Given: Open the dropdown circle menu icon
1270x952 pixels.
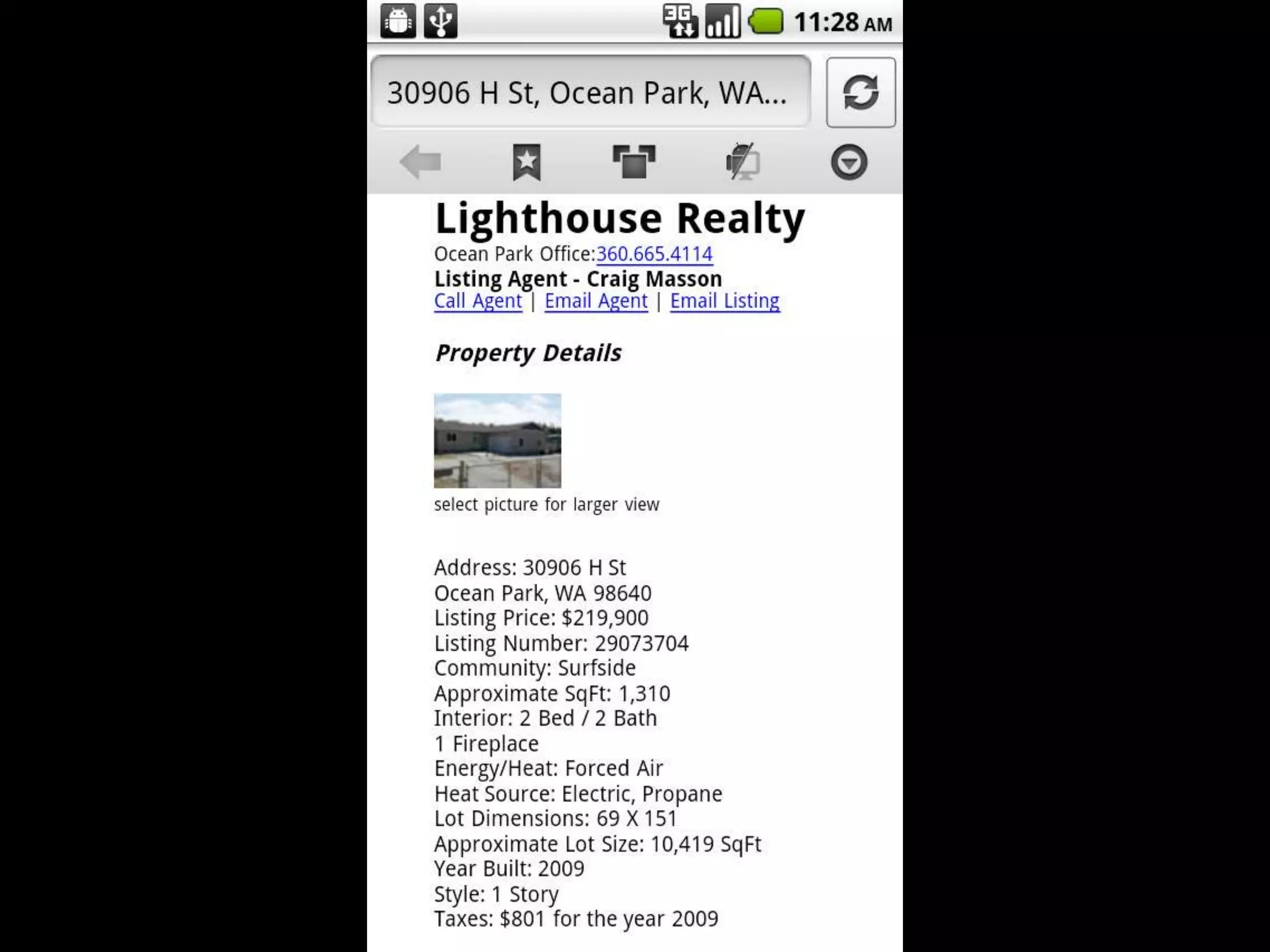Looking at the screenshot, I should point(849,162).
